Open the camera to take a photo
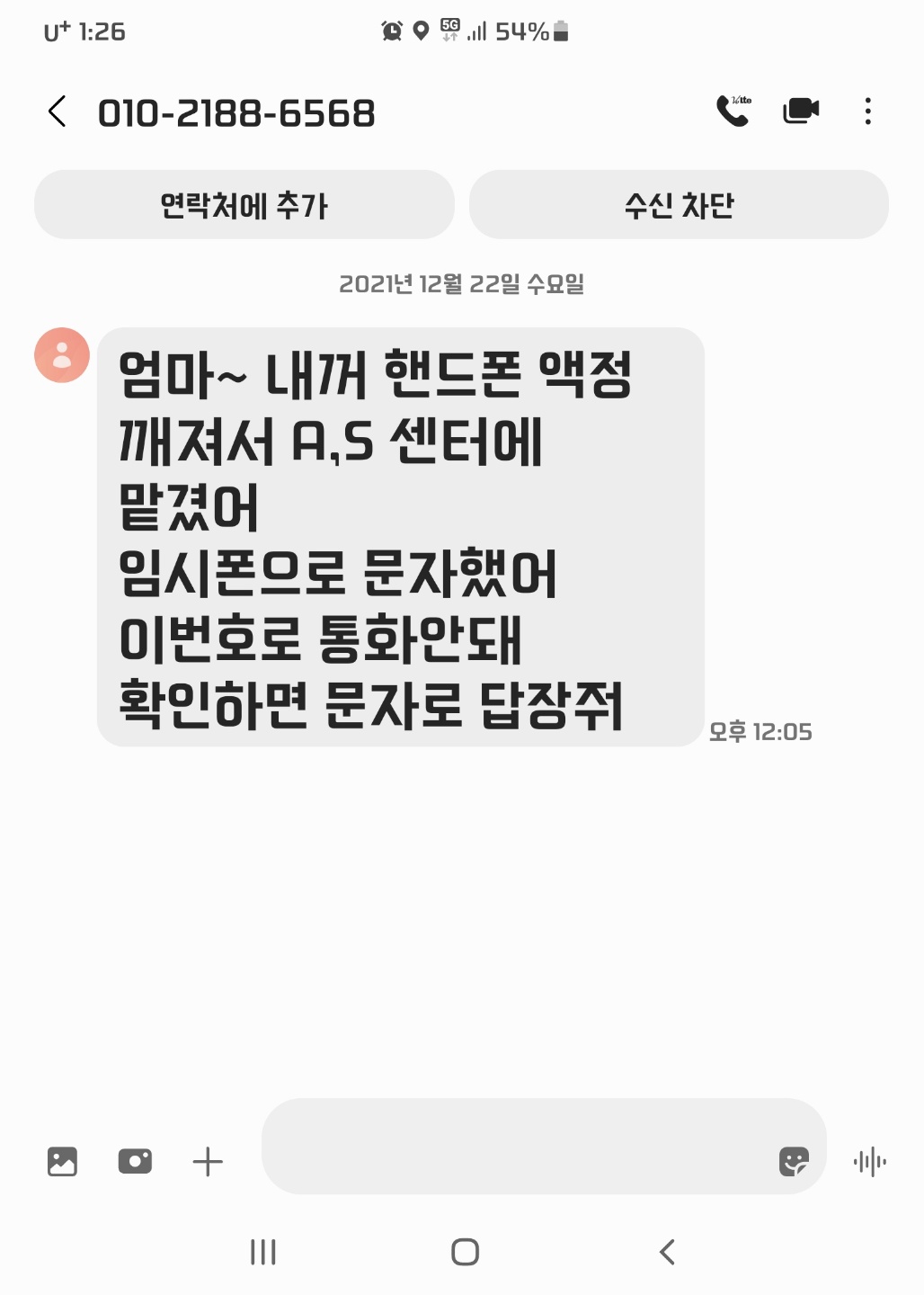 coord(135,1161)
